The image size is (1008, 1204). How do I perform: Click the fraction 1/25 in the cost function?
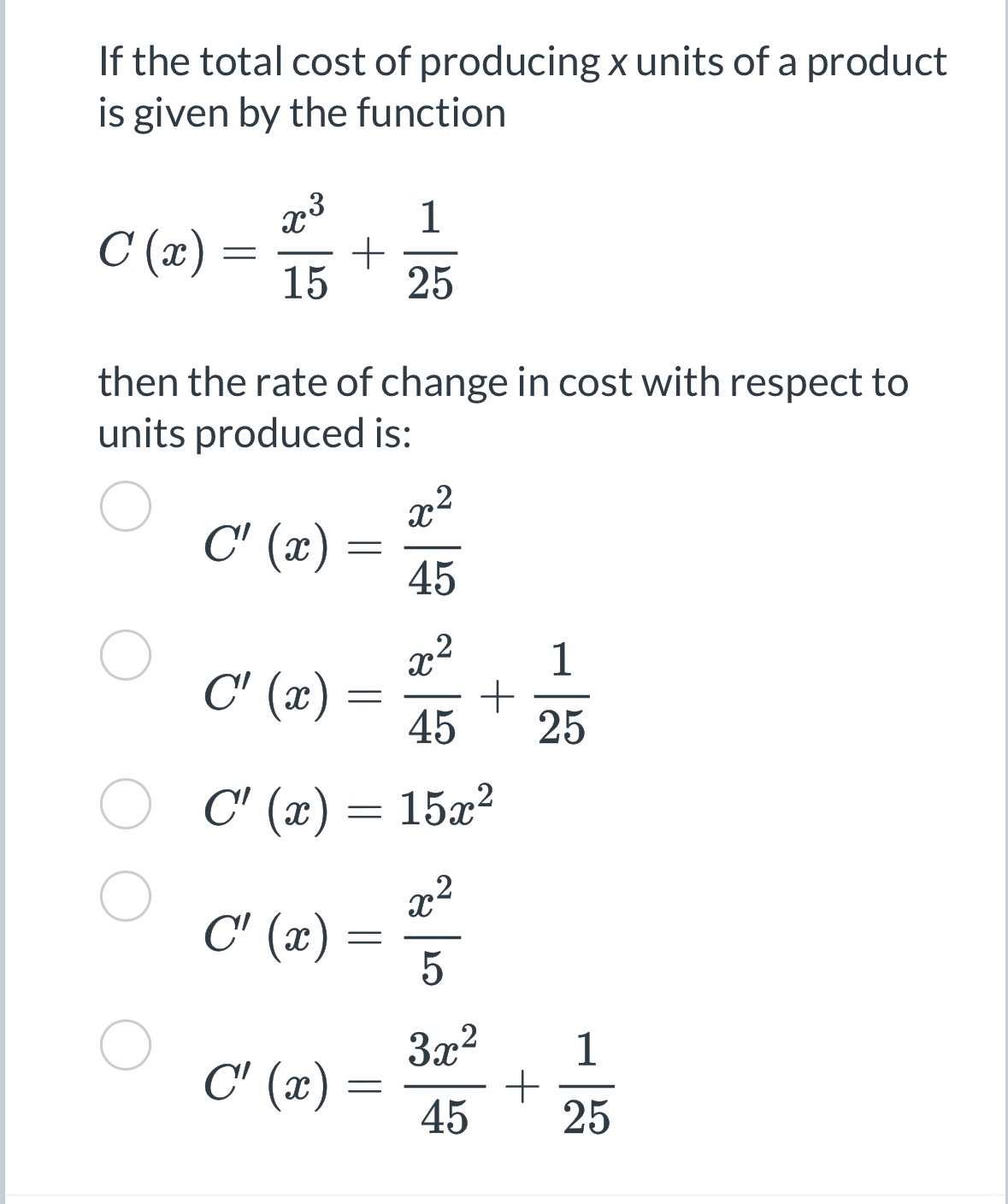430,248
